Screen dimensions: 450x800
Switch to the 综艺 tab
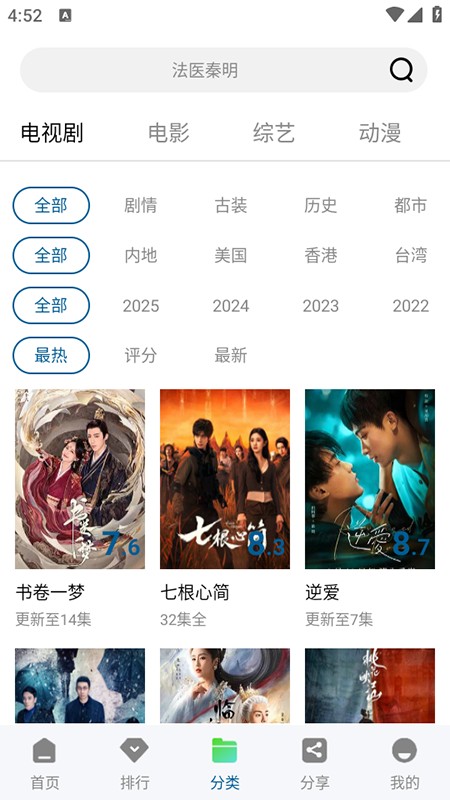point(274,133)
